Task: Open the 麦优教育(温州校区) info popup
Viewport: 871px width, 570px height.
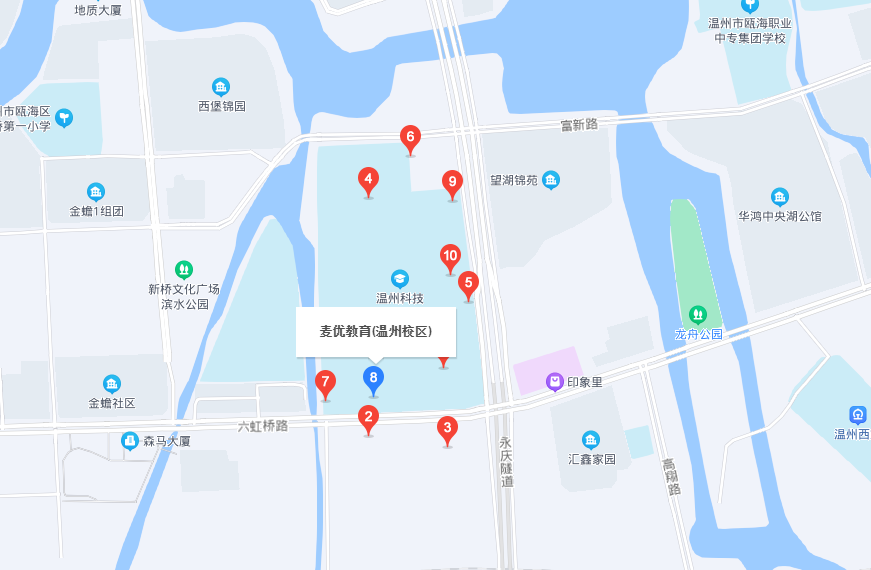Action: click(x=375, y=332)
